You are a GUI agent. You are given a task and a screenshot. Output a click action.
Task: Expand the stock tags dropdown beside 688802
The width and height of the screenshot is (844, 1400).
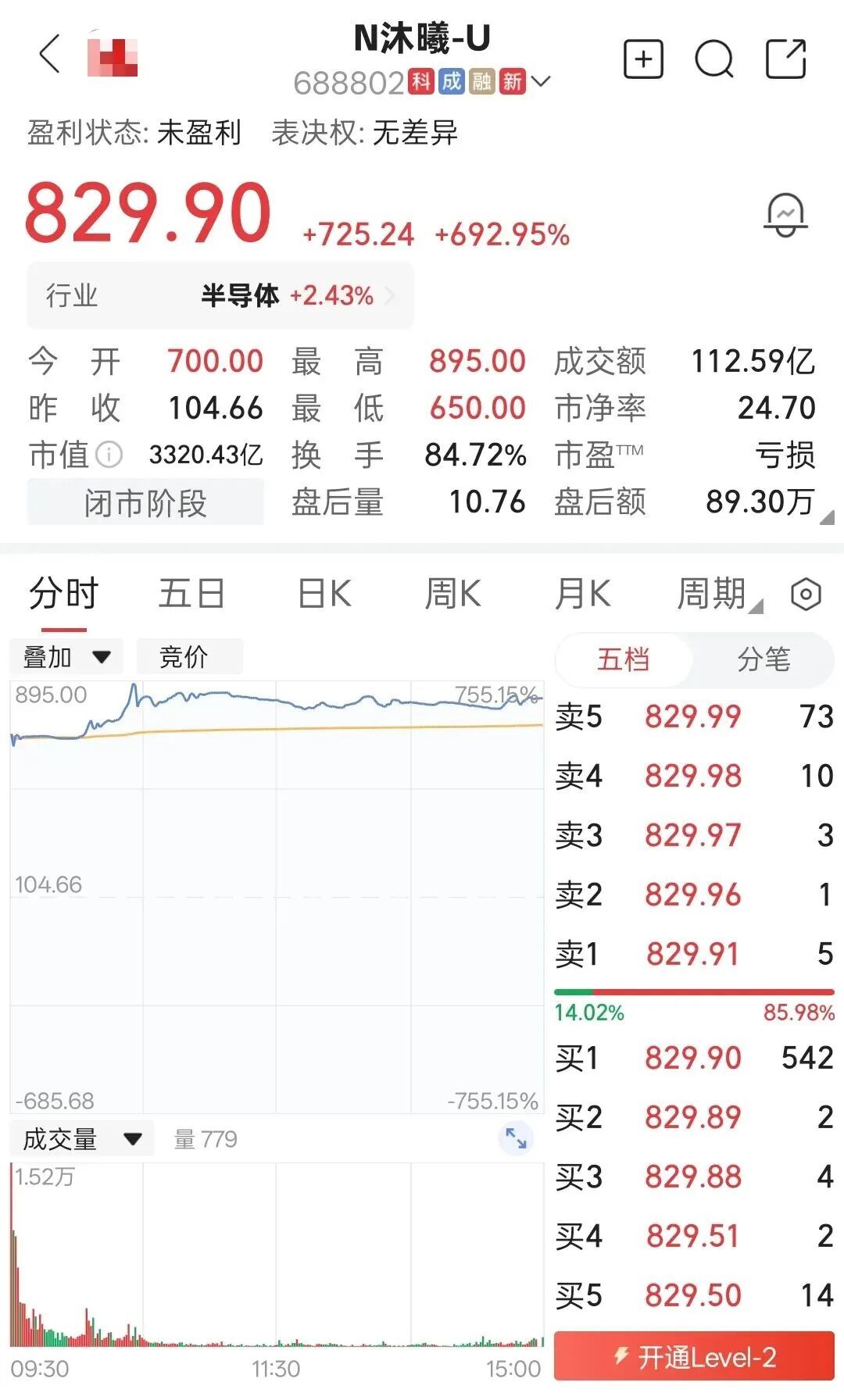[541, 80]
